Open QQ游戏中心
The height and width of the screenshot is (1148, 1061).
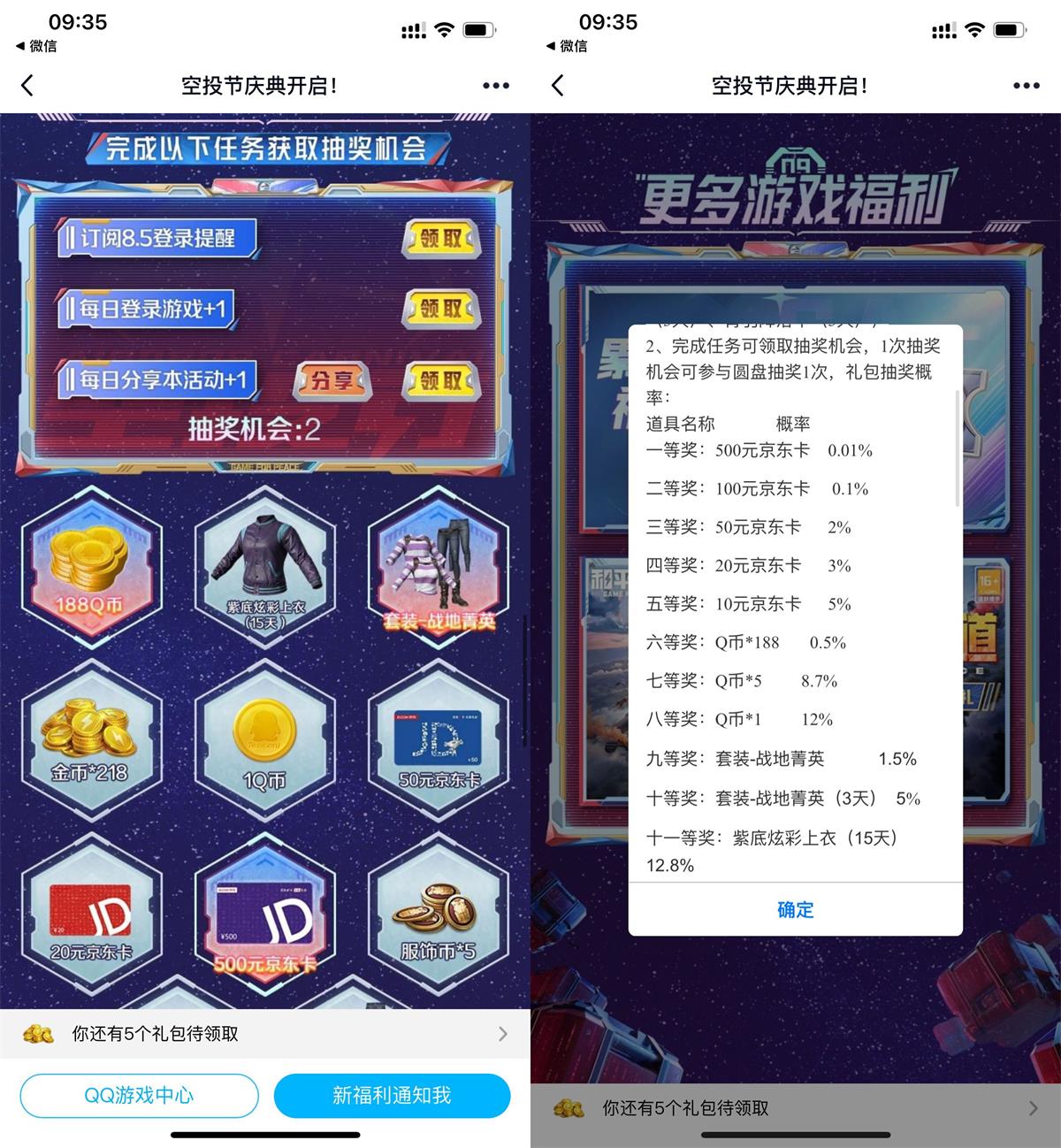pos(139,1096)
